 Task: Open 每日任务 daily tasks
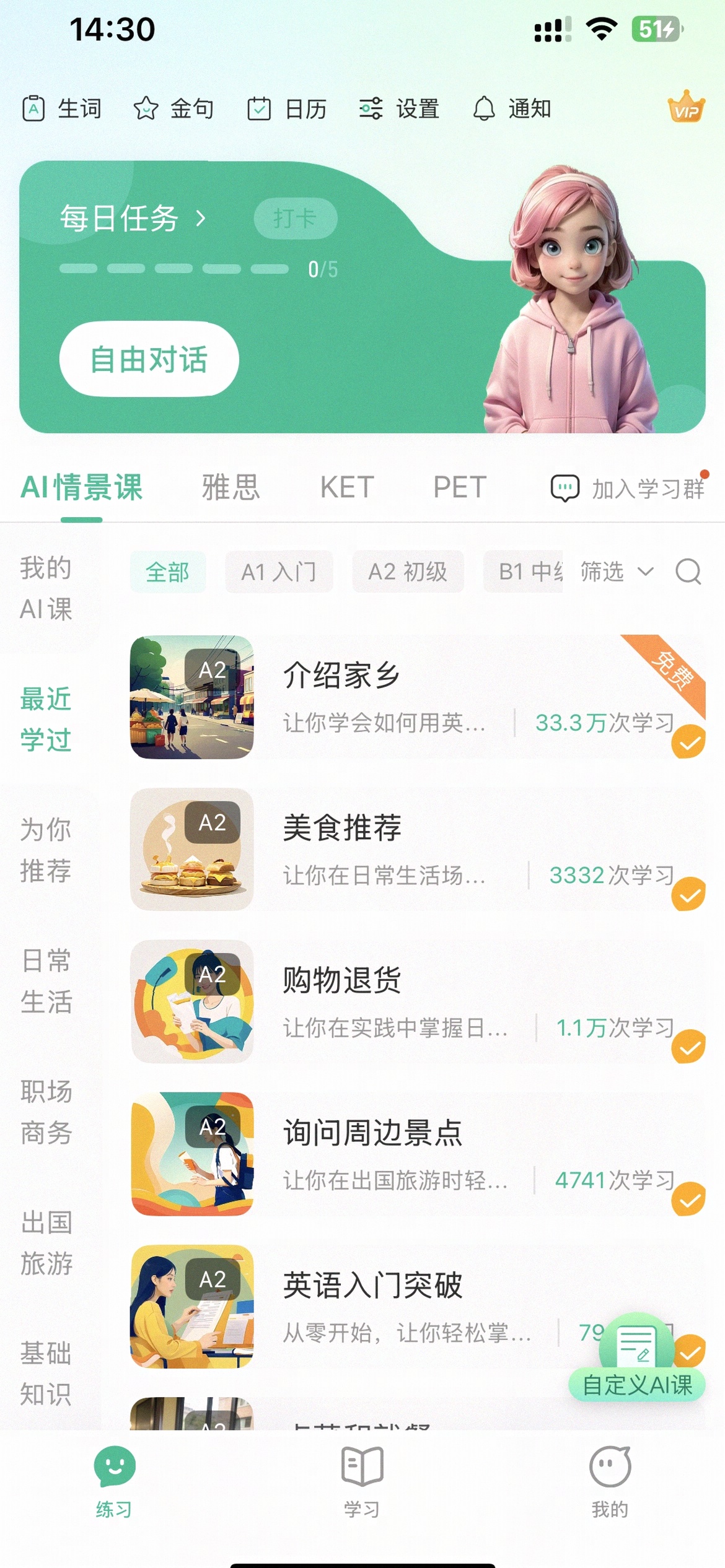coord(133,219)
